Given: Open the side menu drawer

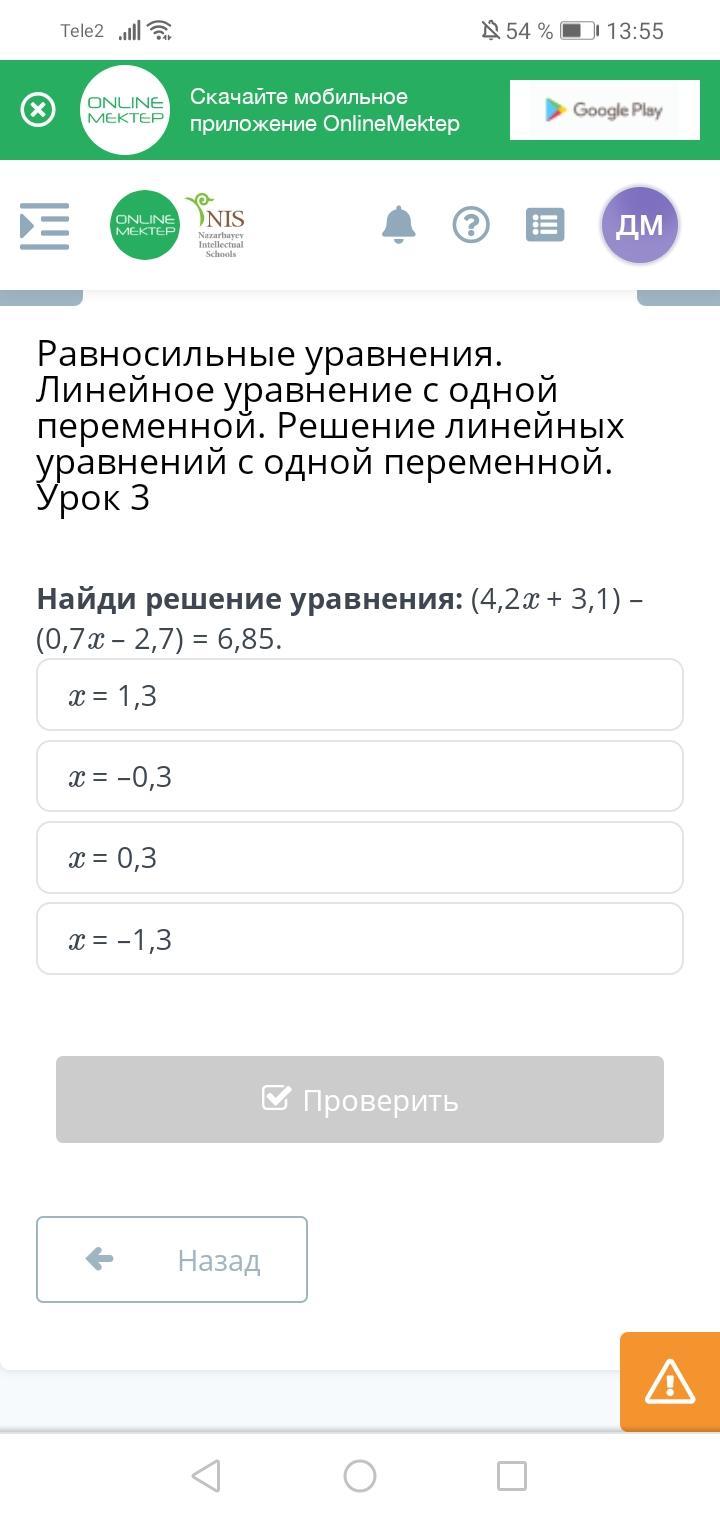Looking at the screenshot, I should pos(45,226).
